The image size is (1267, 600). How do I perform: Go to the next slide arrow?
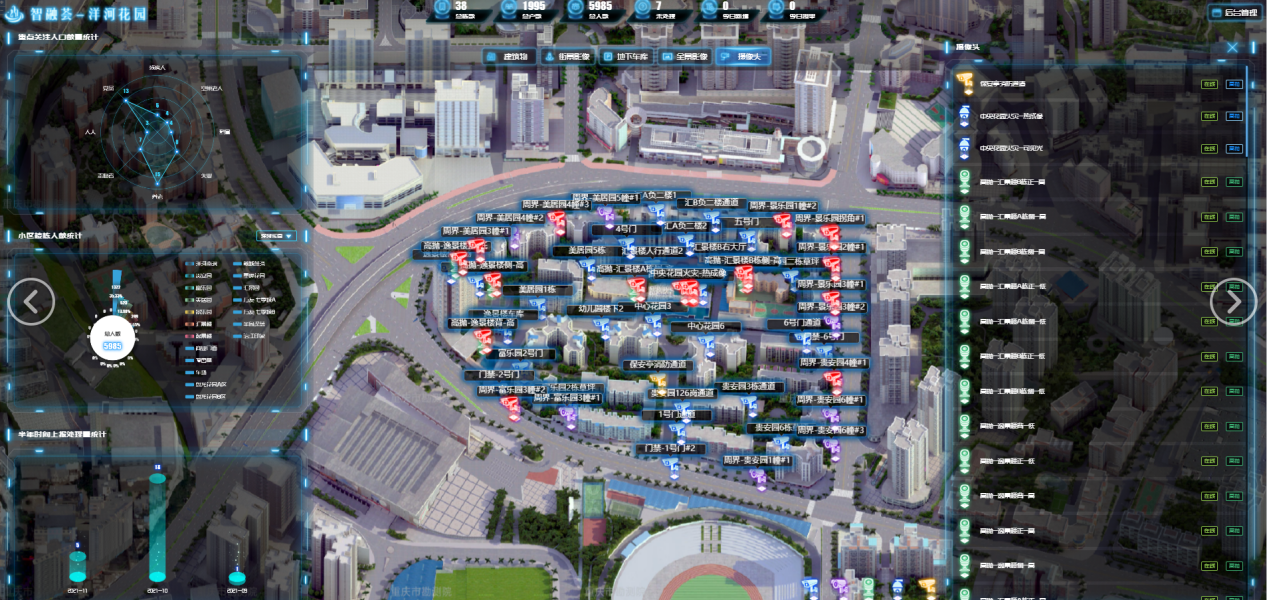pyautogui.click(x=1233, y=301)
